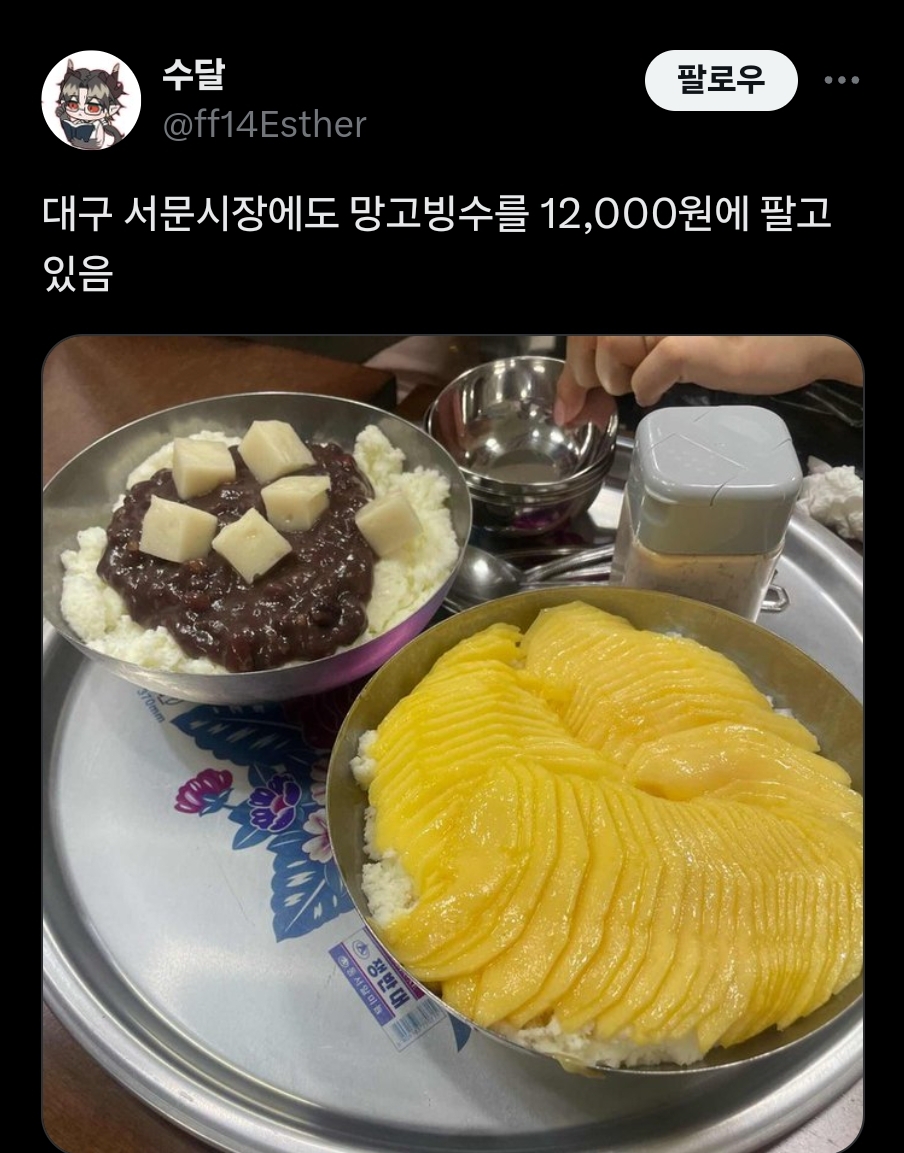The image size is (904, 1153).
Task: Open the @ff14Esther profile handle
Action: pyautogui.click(x=264, y=125)
